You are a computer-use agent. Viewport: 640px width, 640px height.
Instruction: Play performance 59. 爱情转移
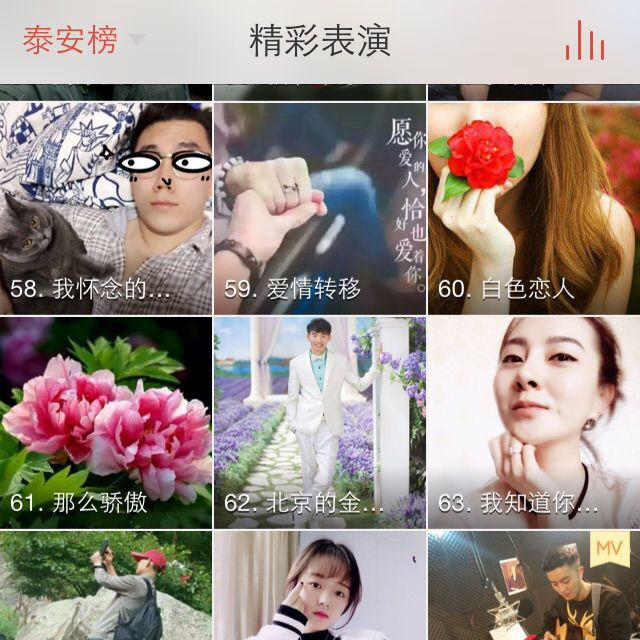(x=320, y=208)
